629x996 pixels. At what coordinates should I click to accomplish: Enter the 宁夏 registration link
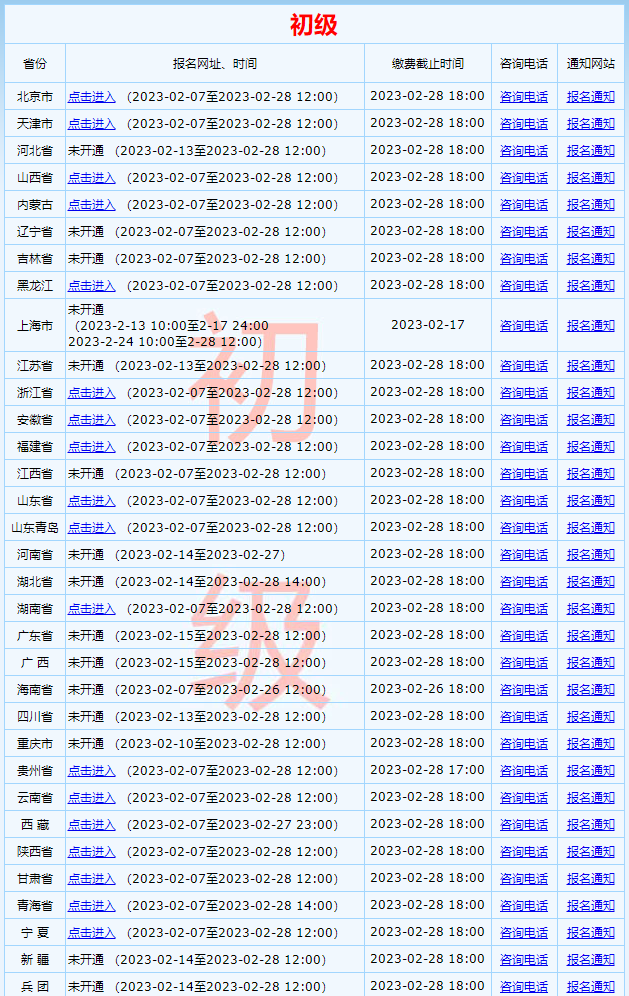[92, 933]
